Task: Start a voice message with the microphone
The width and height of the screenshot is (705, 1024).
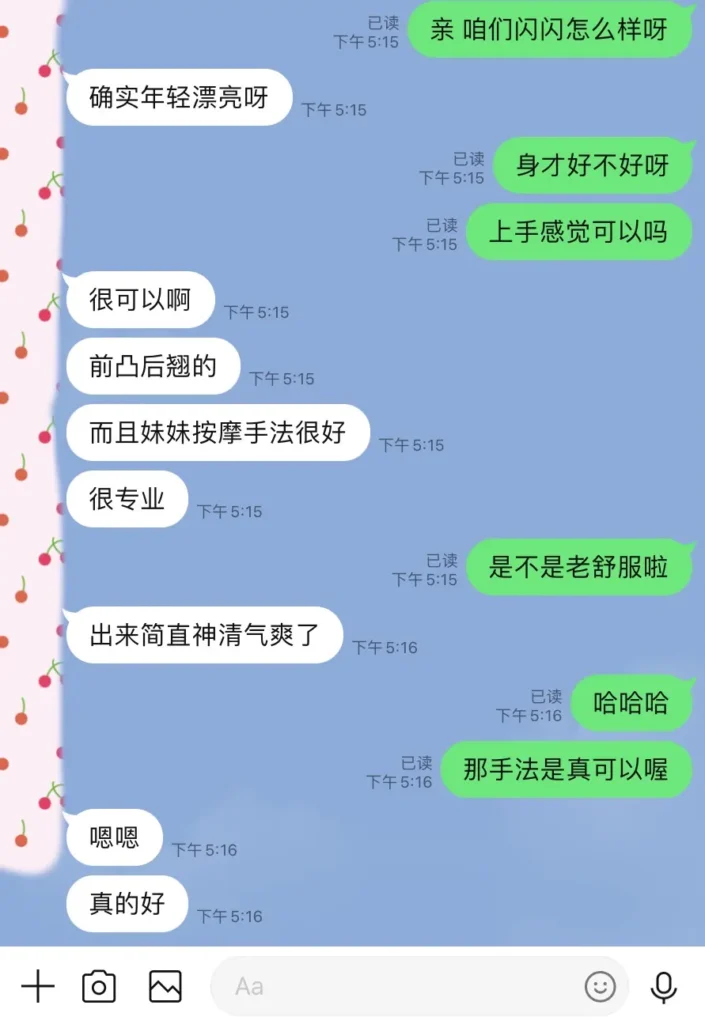Action: click(x=663, y=986)
